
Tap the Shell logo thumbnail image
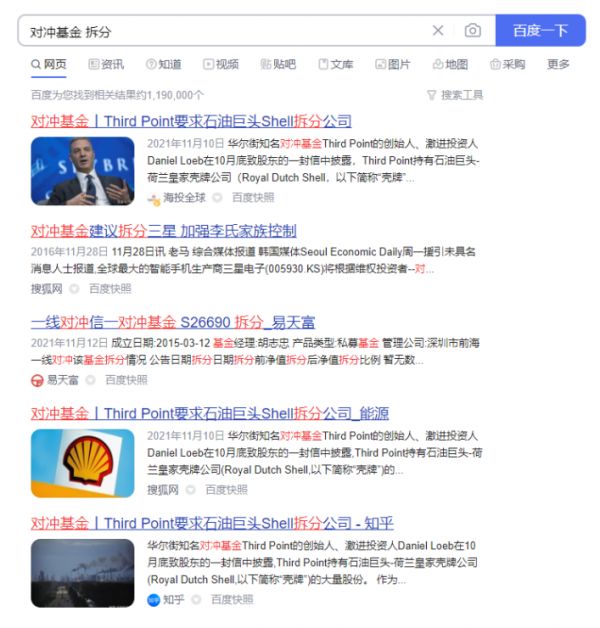pos(82,464)
